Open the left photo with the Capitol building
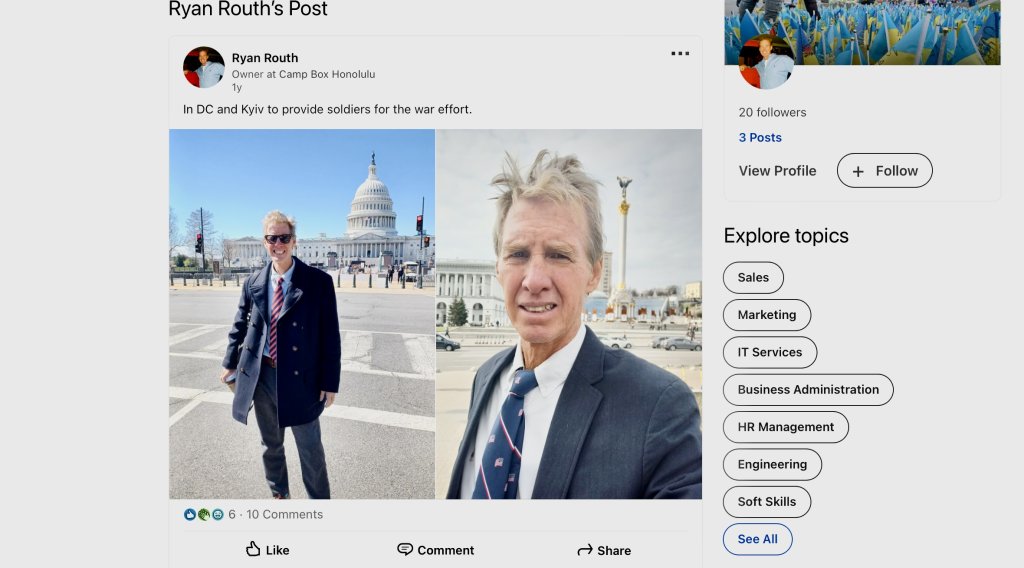The height and width of the screenshot is (568, 1024). [x=302, y=314]
